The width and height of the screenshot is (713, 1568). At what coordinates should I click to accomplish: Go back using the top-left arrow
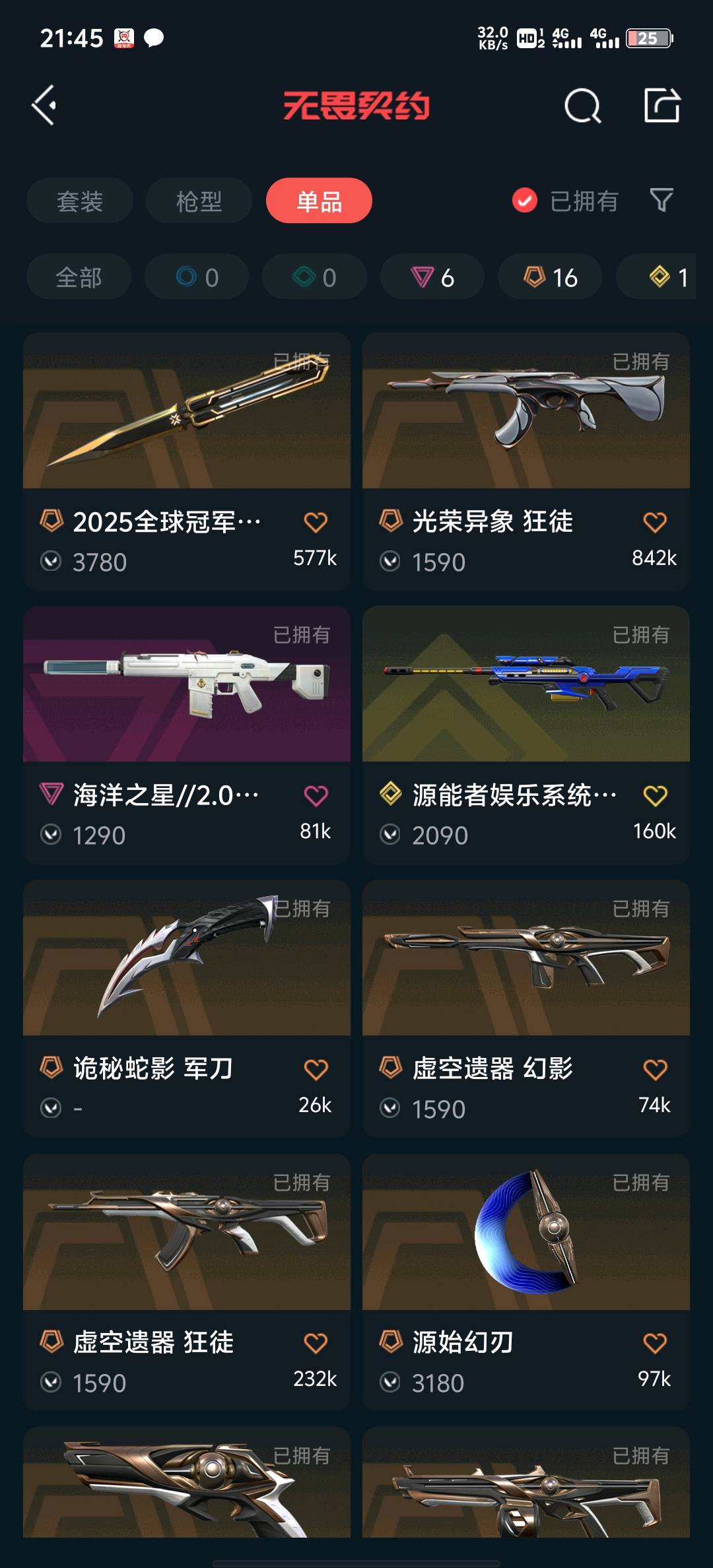click(x=44, y=106)
